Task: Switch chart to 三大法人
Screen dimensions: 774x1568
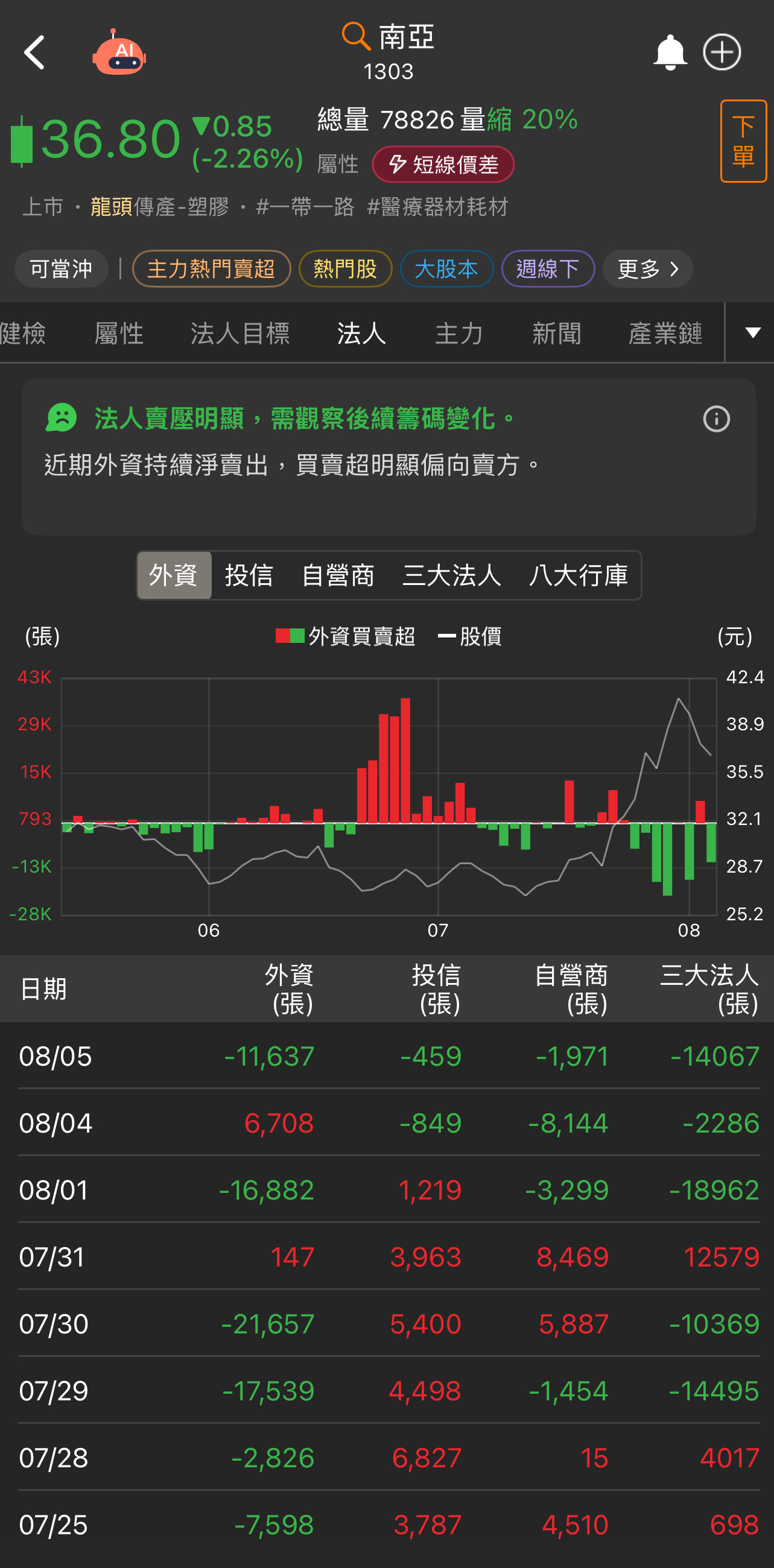Action: [451, 575]
